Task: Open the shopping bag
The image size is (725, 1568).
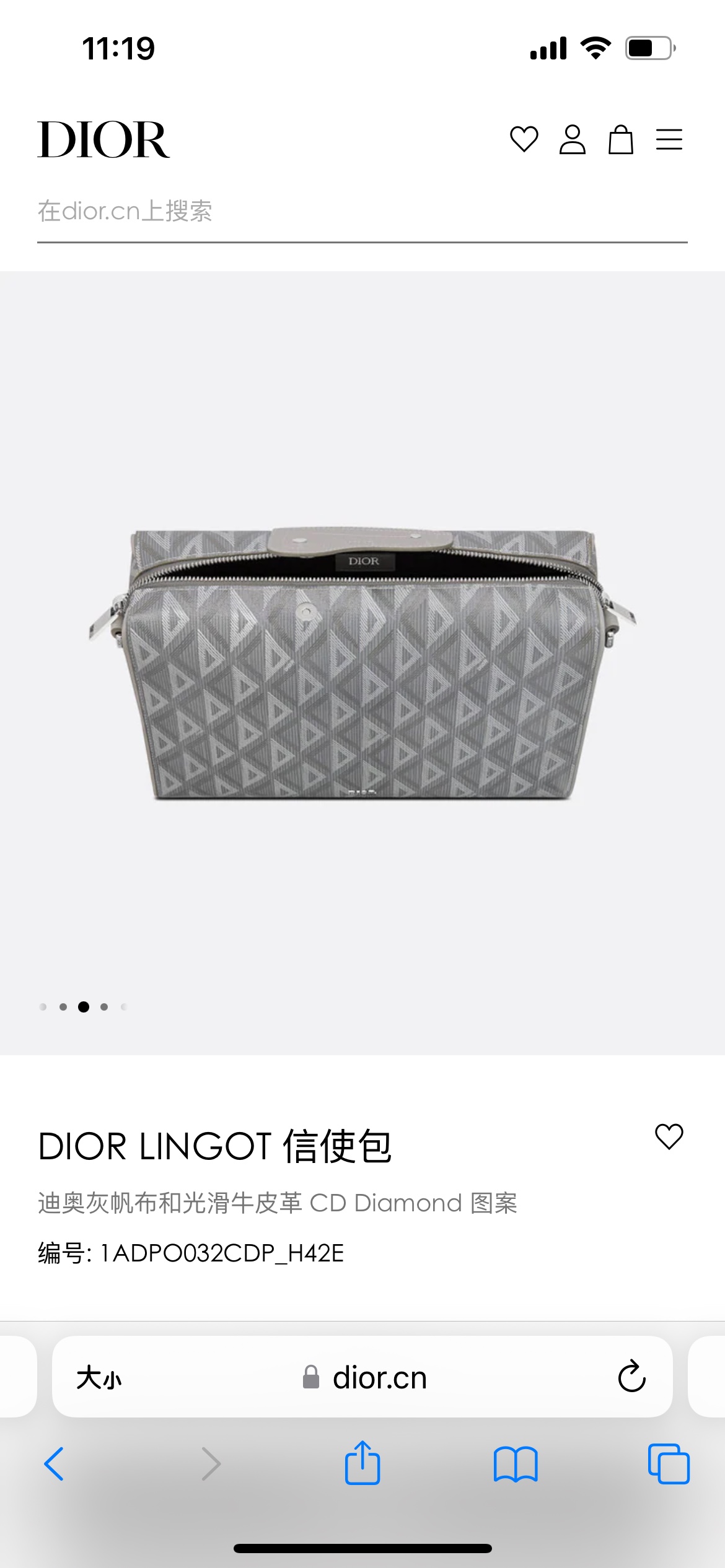Action: (620, 139)
